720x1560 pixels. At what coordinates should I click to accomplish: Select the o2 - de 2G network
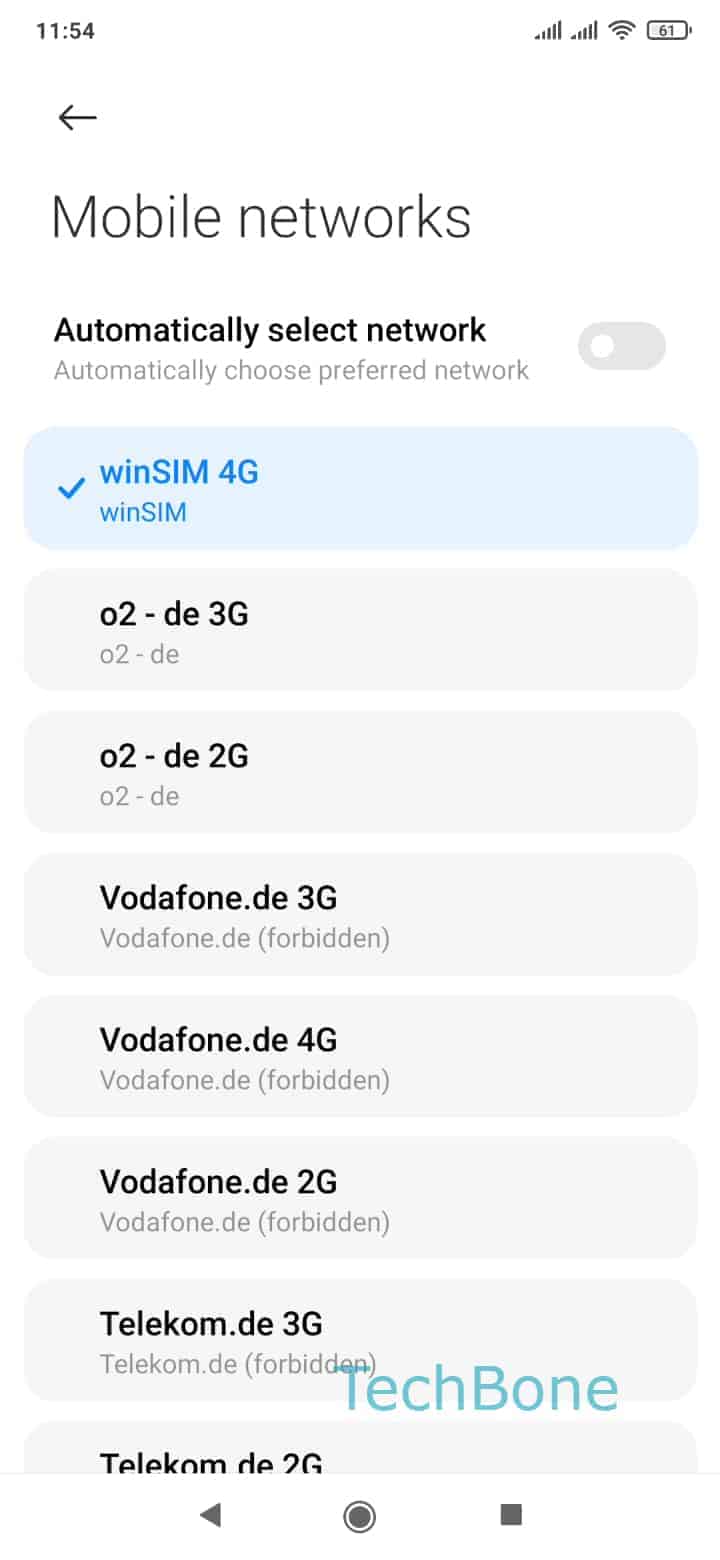point(360,772)
